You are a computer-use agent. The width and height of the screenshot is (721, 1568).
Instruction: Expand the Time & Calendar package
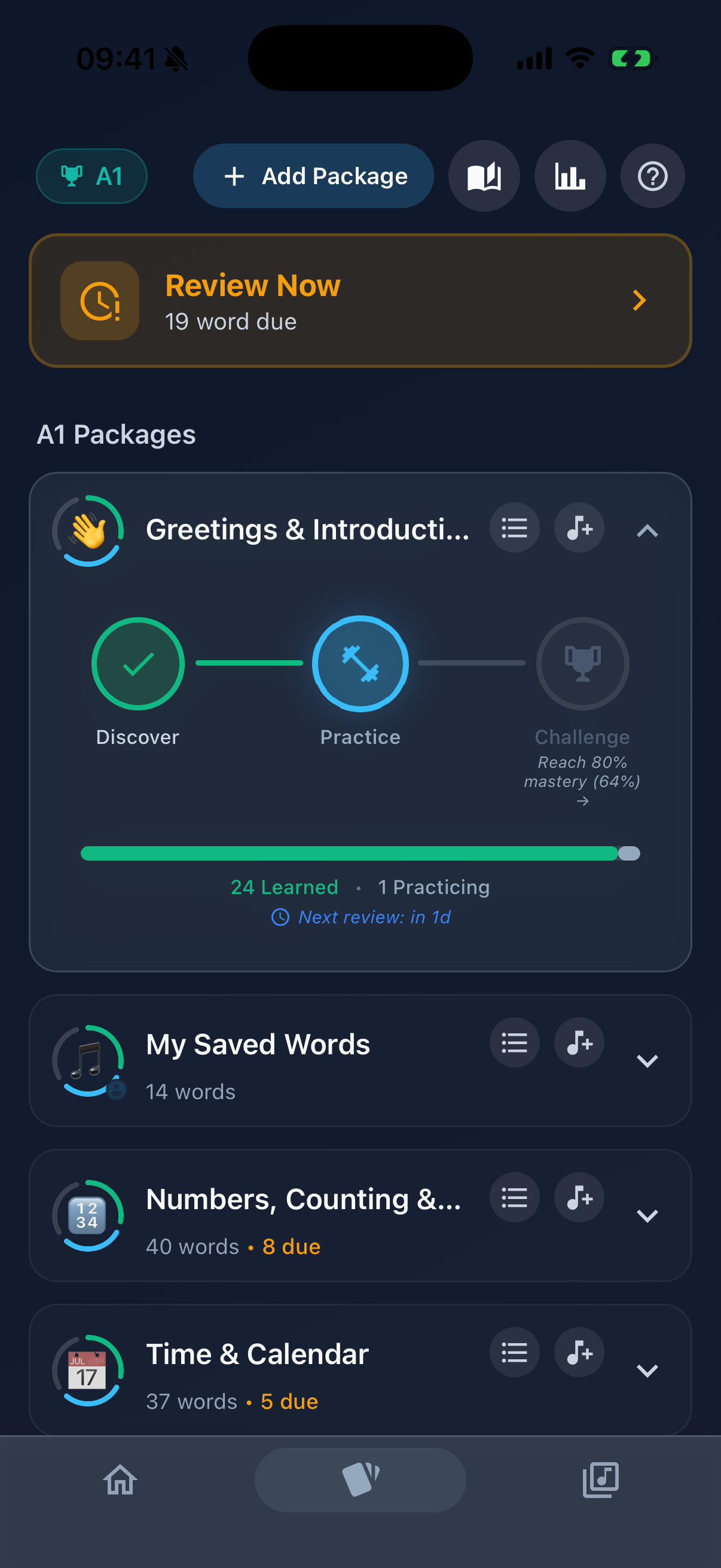pyautogui.click(x=647, y=1371)
